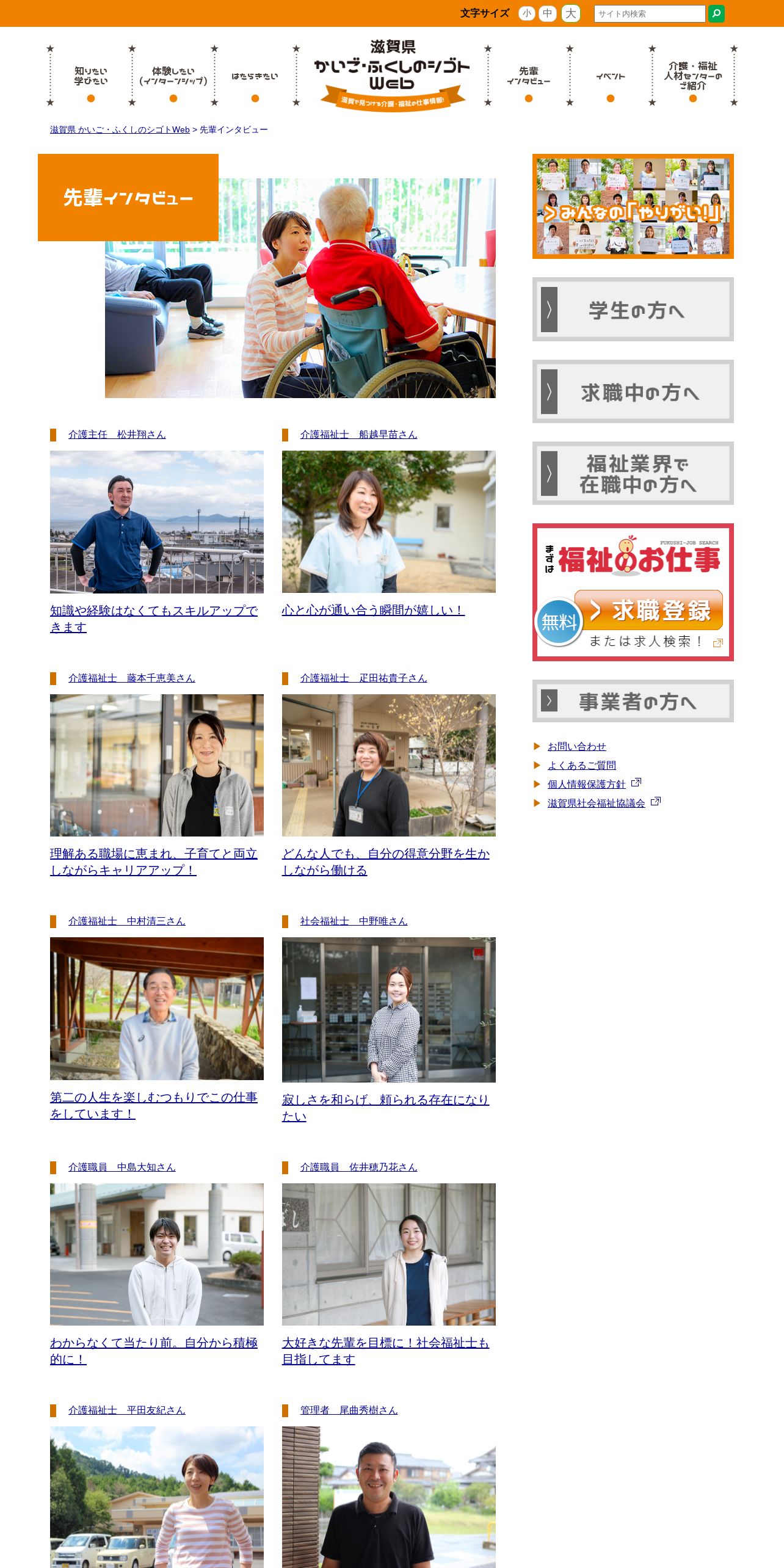Open the 福祉のお仕事 求職登録 banner
The width and height of the screenshot is (784, 1568).
[x=633, y=592]
